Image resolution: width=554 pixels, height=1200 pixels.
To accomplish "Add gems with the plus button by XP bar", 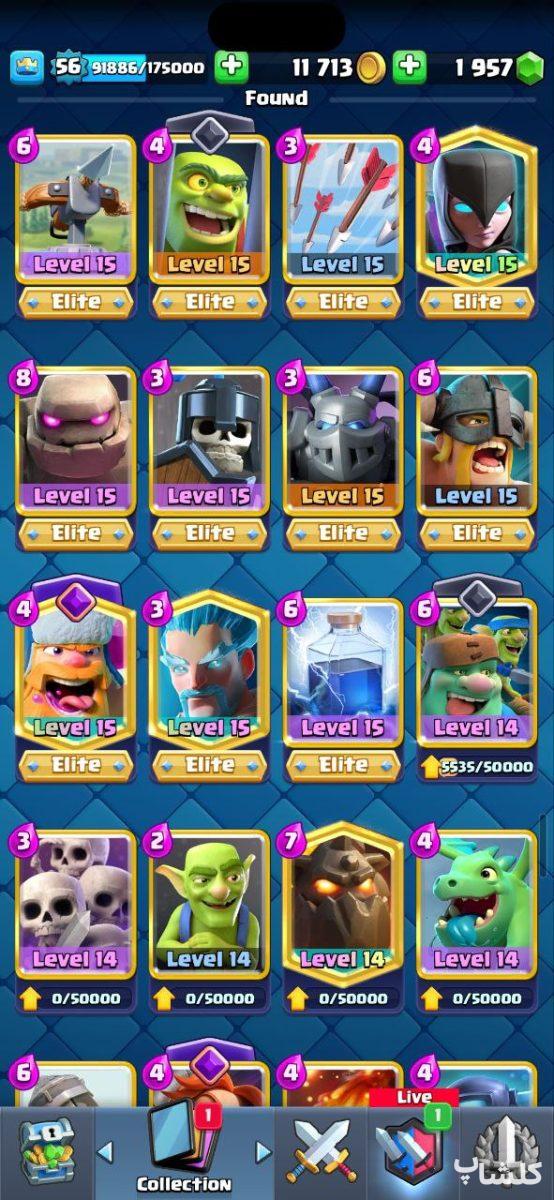I will (231, 67).
